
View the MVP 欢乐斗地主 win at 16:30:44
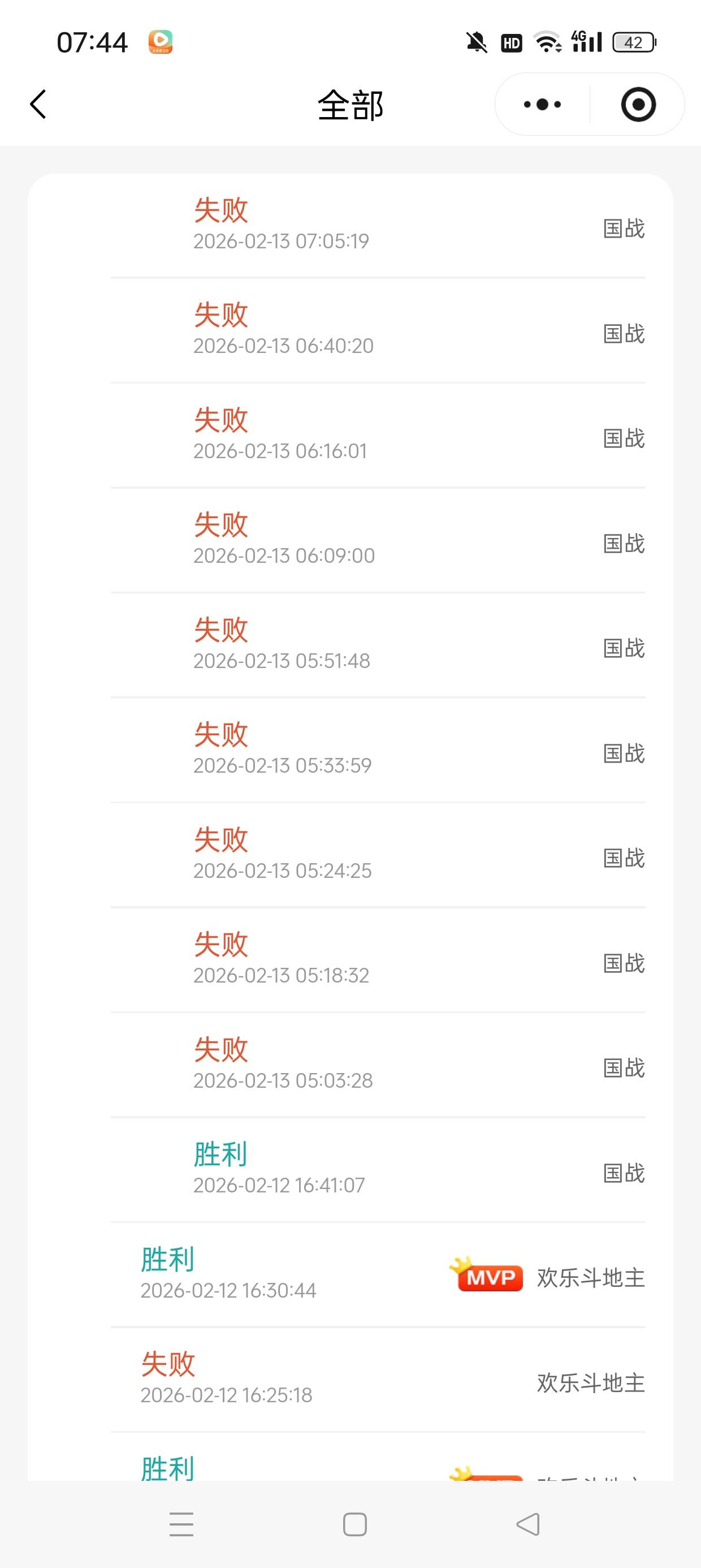click(x=377, y=1274)
